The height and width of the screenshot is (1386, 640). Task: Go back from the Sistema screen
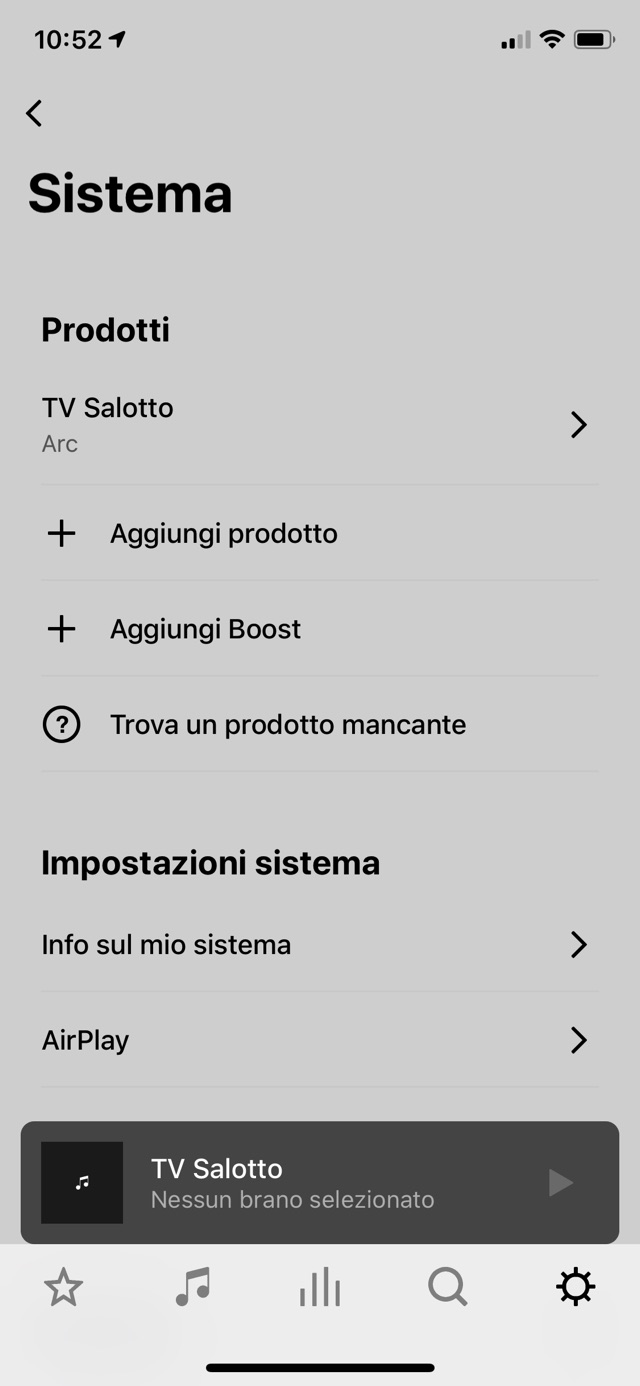point(35,114)
